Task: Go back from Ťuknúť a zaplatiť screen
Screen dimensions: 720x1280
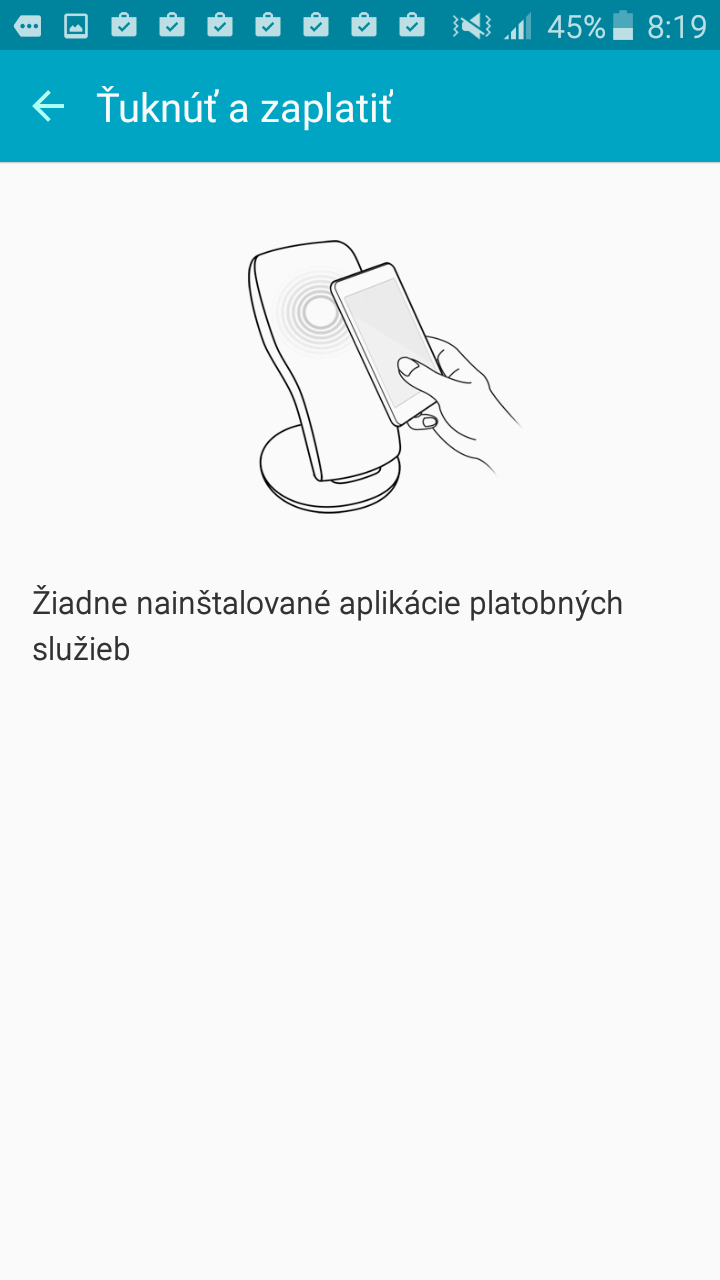Action: click(48, 106)
